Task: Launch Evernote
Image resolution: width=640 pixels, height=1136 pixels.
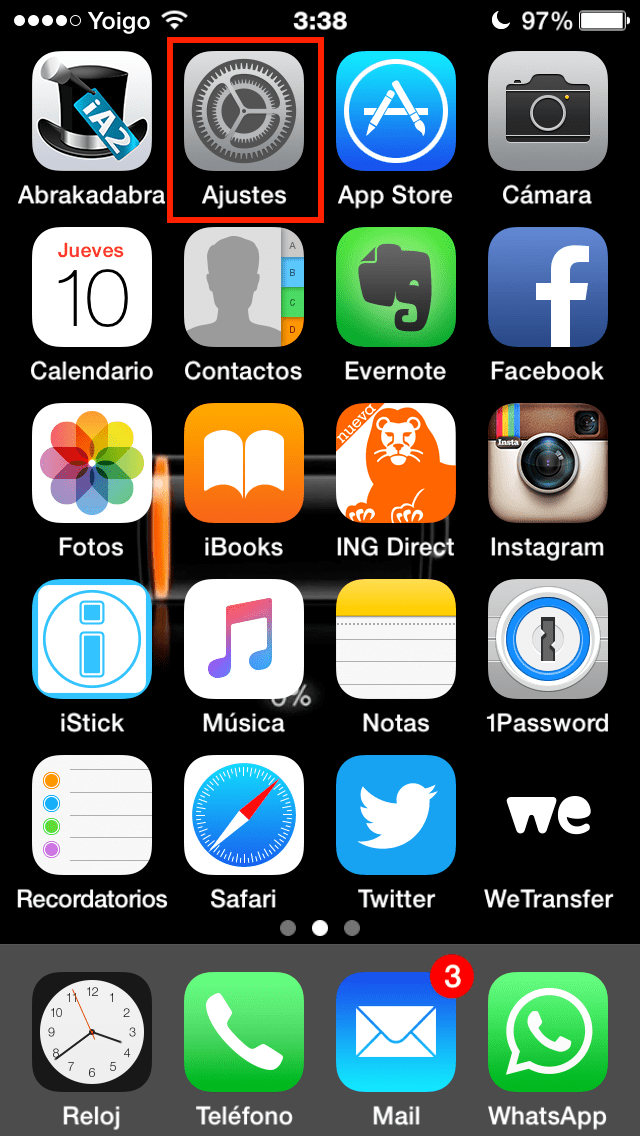Action: (x=396, y=287)
